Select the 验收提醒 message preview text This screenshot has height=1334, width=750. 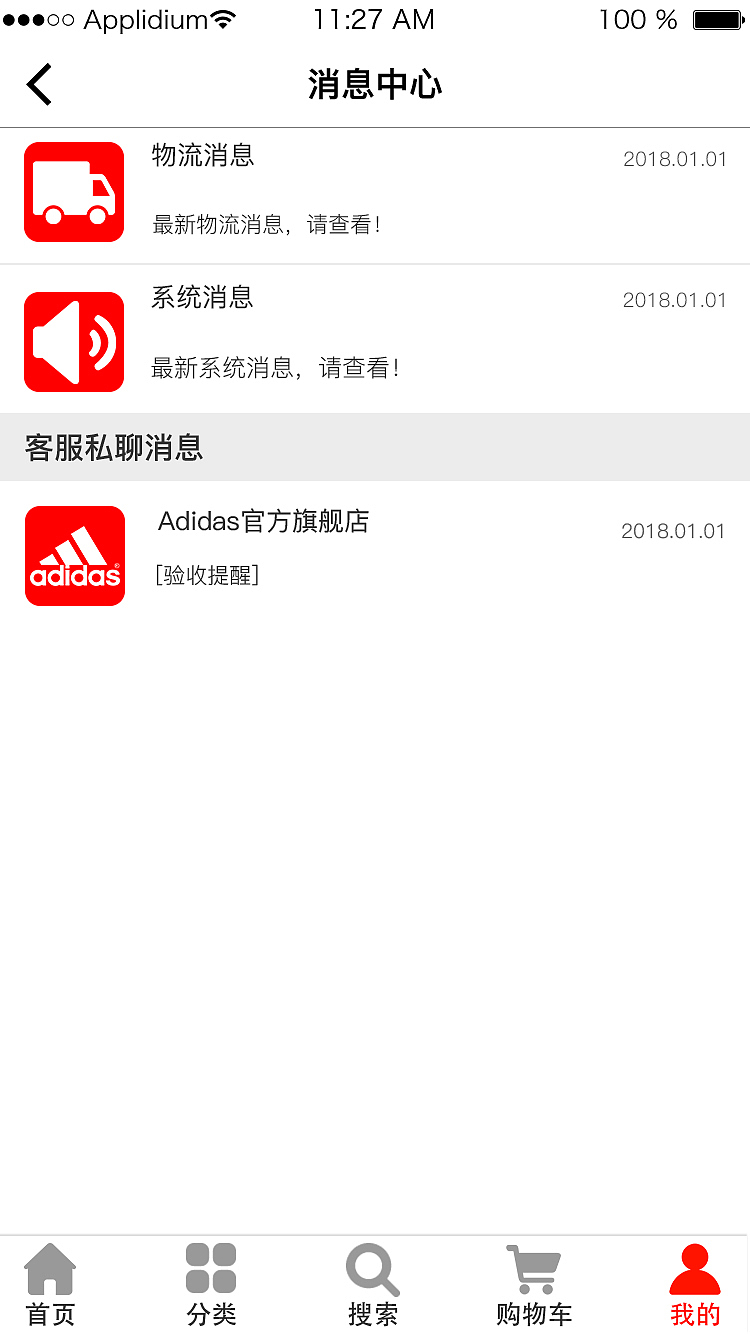coord(208,576)
